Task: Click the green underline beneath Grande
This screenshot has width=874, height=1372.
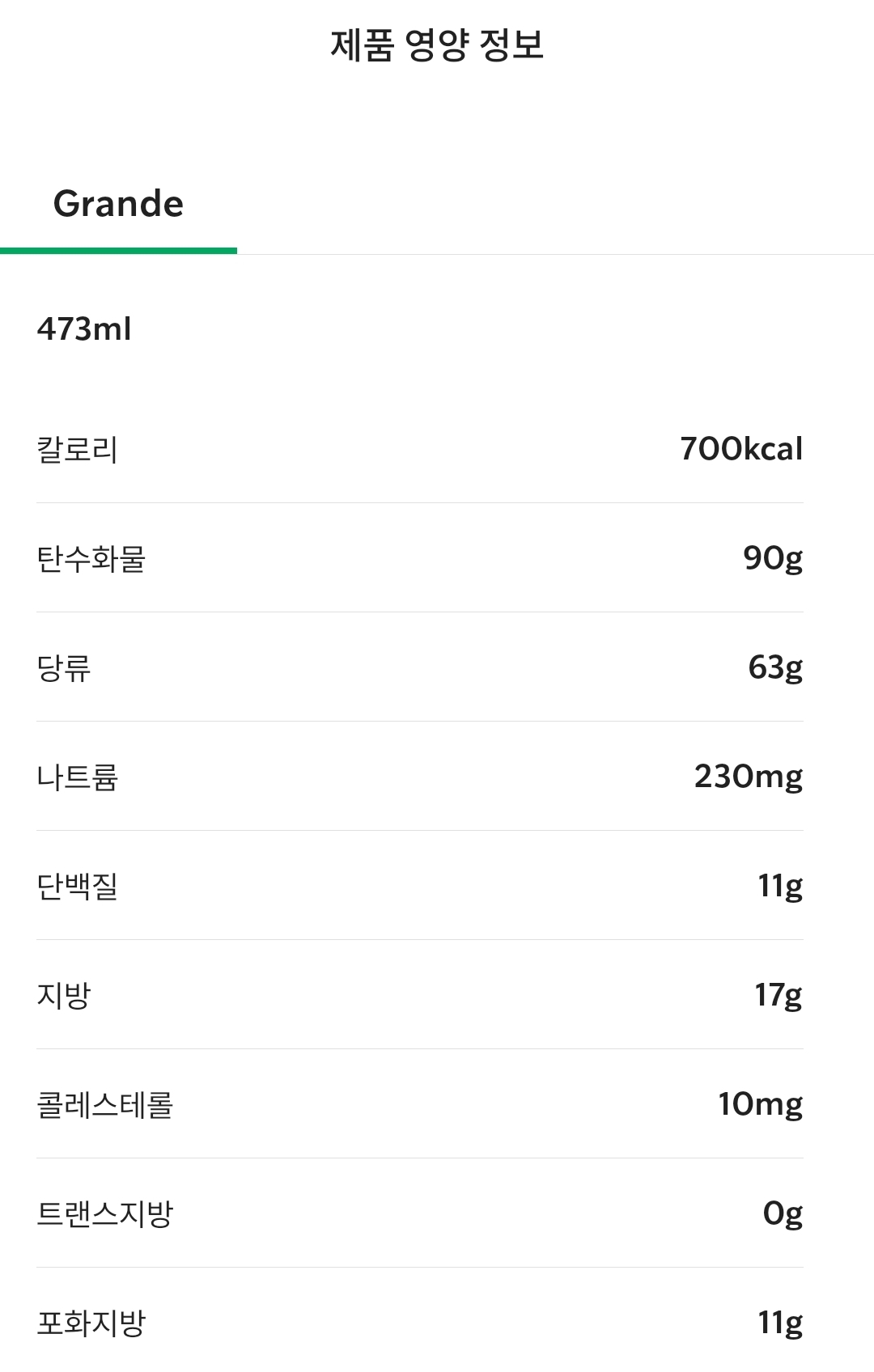Action: coord(118,252)
